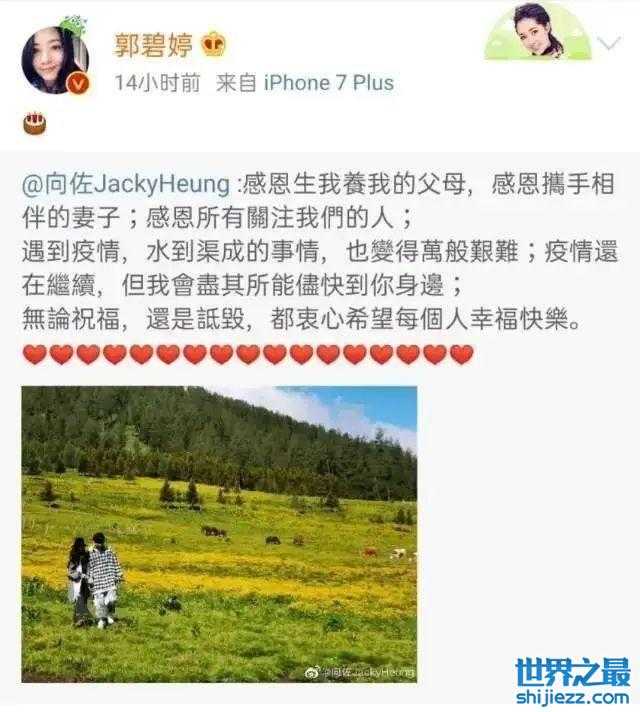Open the iPhone 7 Plus source link

(328, 83)
